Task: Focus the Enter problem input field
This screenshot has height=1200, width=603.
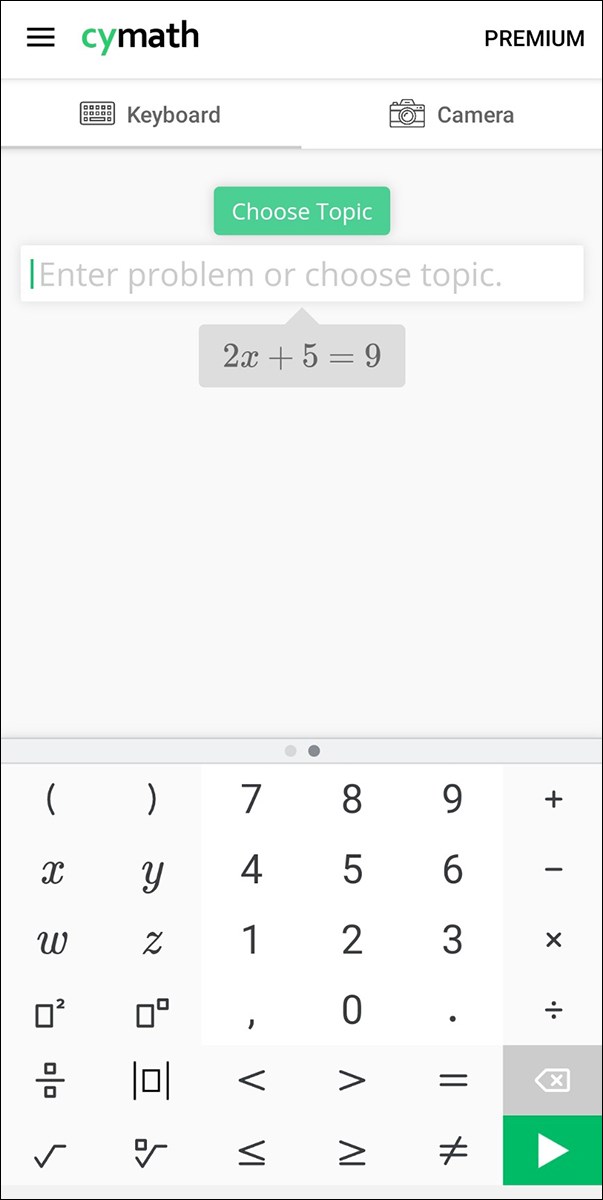Action: tap(301, 274)
